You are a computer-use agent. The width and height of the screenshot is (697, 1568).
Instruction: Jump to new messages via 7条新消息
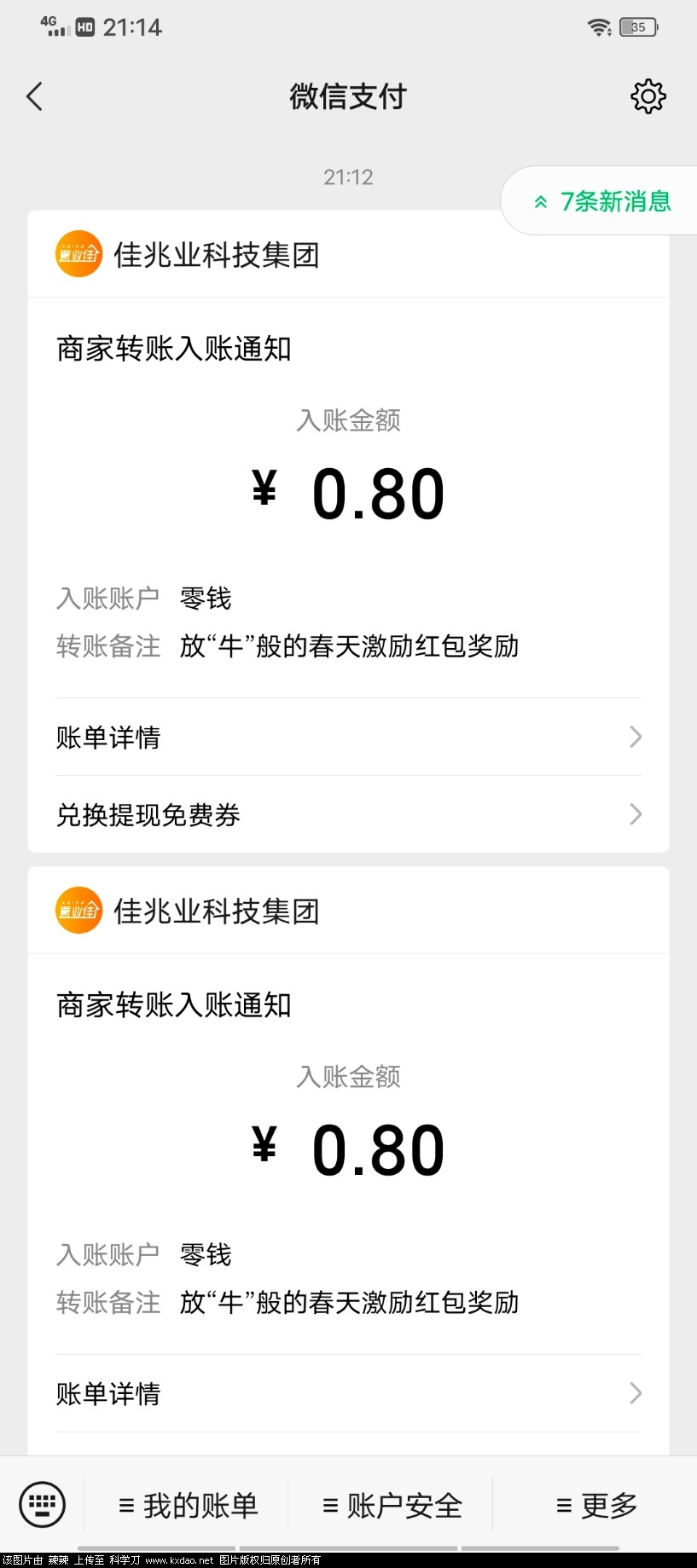615,201
